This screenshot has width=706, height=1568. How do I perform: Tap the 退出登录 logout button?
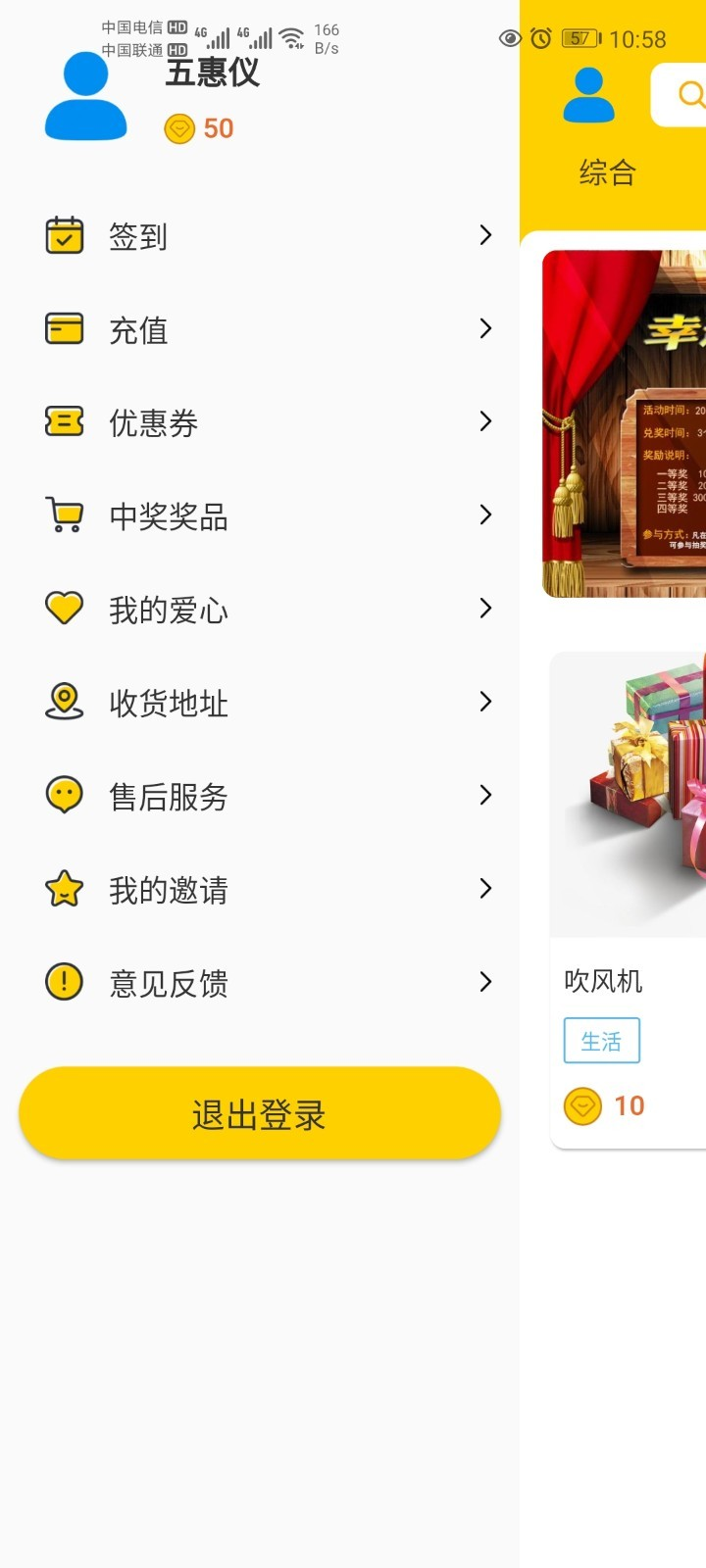tap(260, 1113)
